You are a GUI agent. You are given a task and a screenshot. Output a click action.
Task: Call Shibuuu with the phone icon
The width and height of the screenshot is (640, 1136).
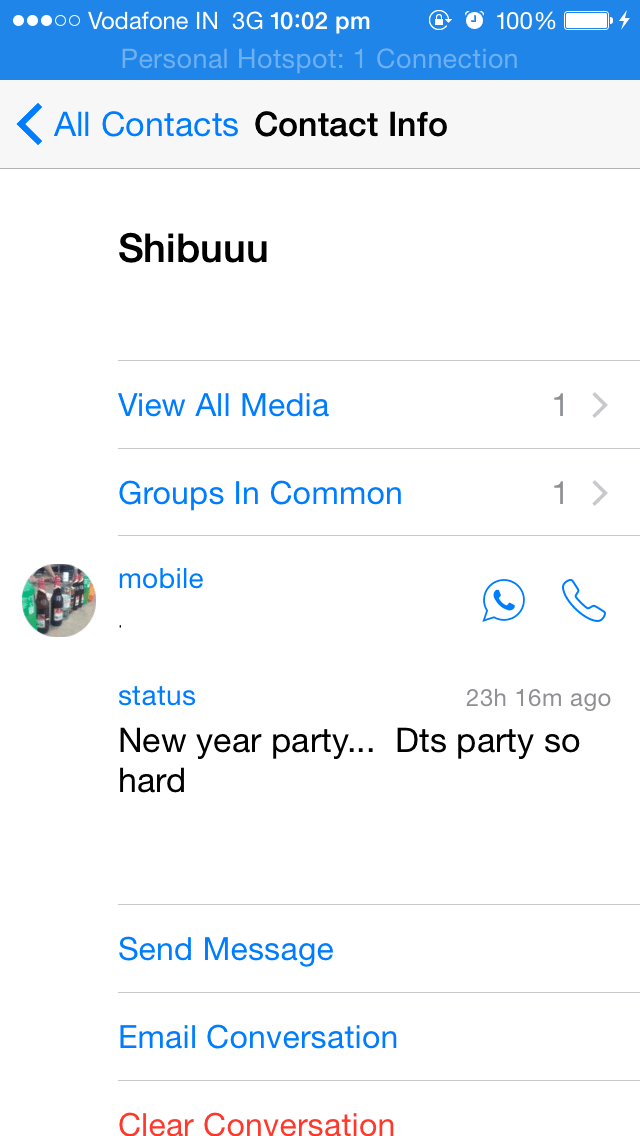click(x=584, y=600)
